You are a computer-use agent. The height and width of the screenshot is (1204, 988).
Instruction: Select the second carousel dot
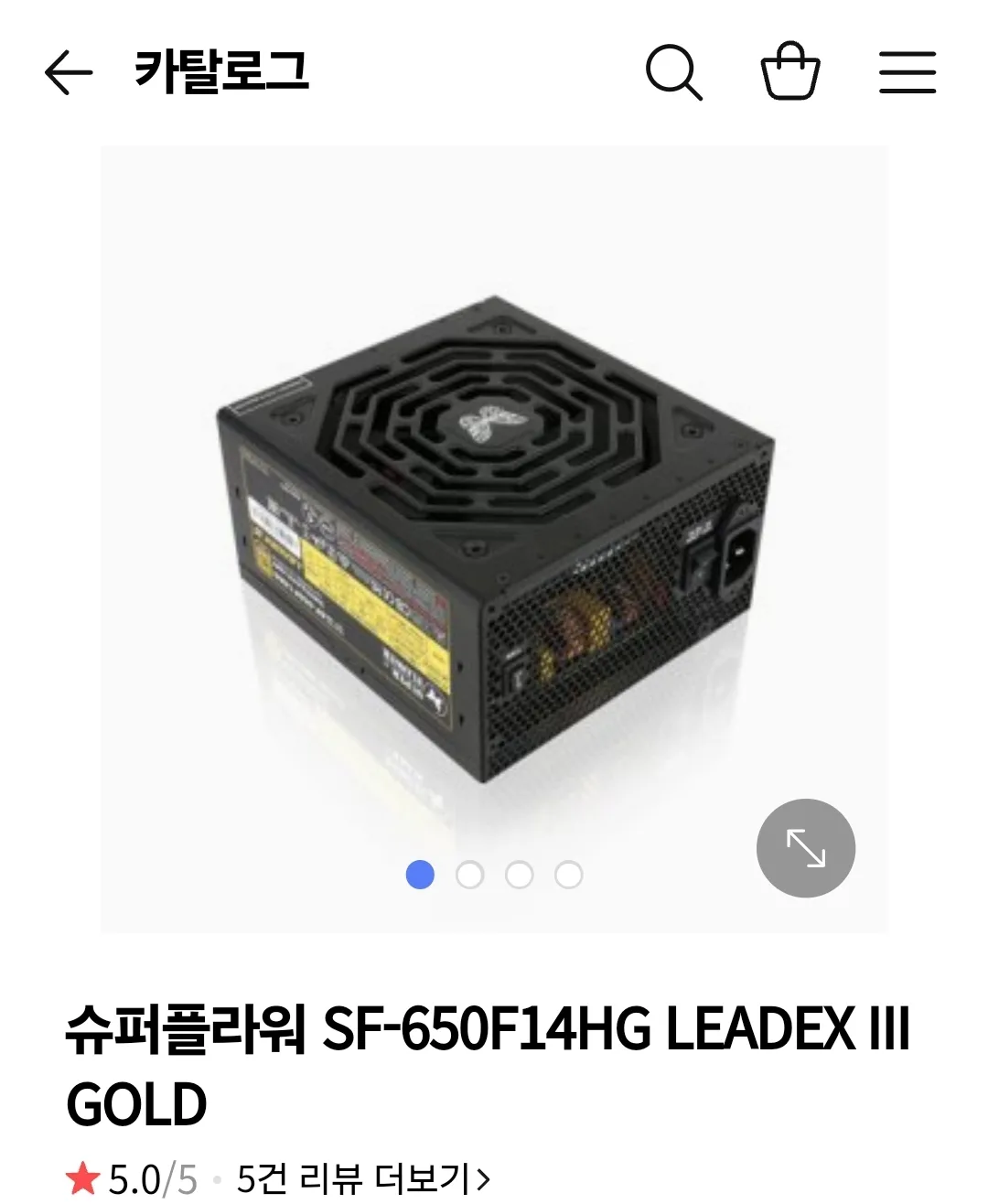click(x=471, y=876)
